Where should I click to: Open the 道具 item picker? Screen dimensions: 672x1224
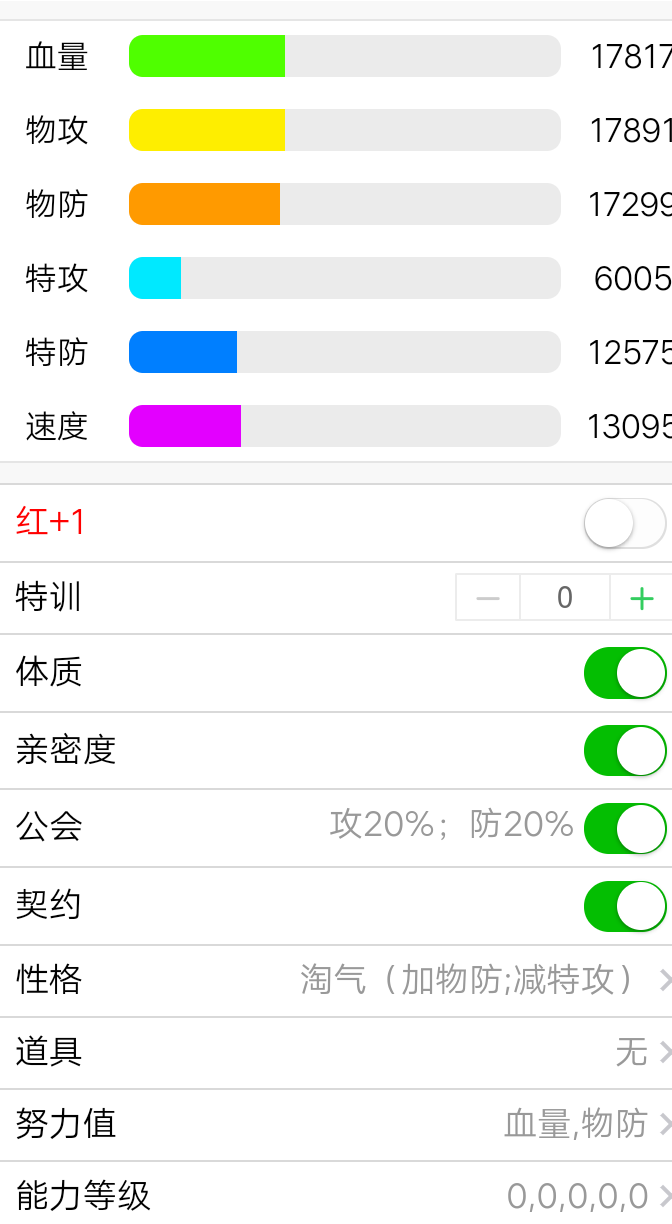[x=336, y=1052]
